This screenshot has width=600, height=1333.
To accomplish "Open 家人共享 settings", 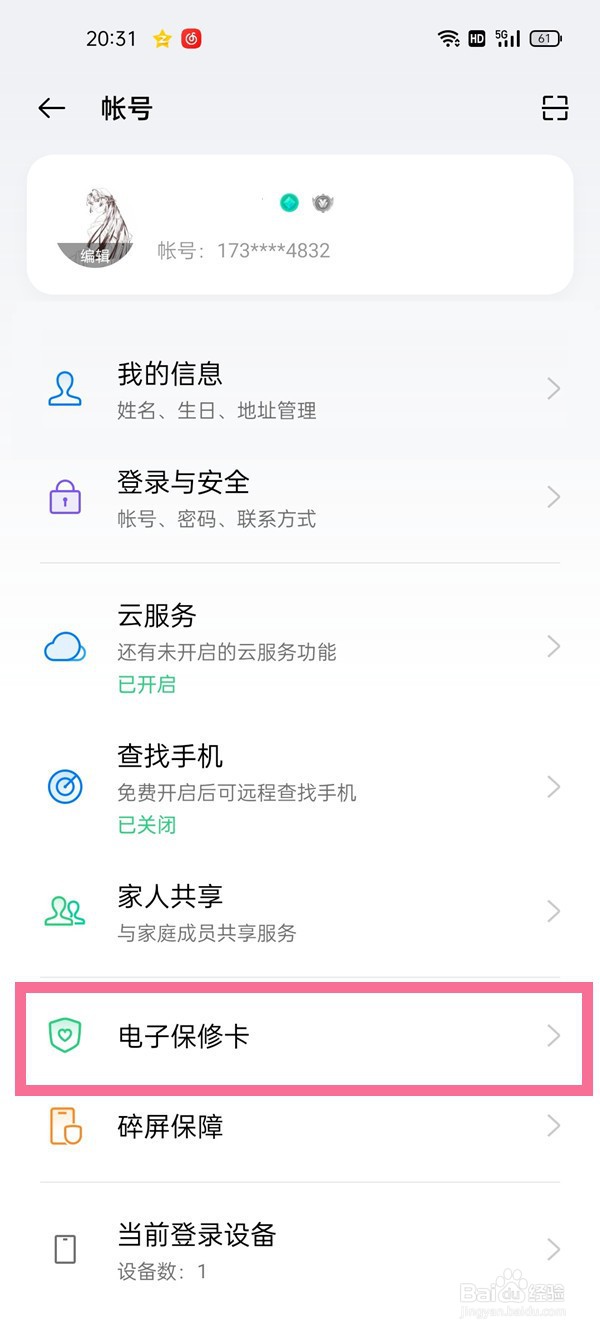I will 300,911.
